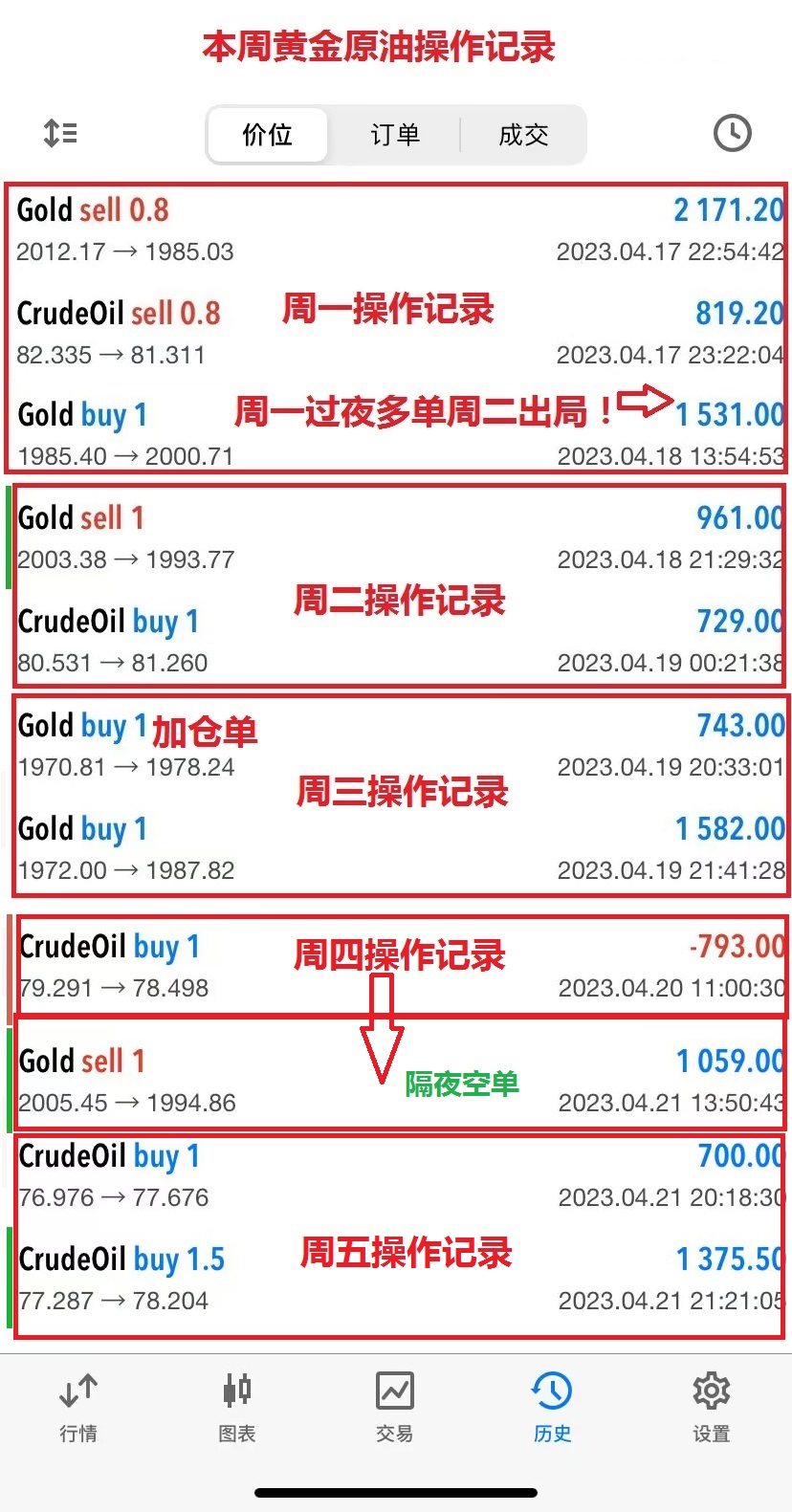Screen dimensions: 792x1512
Task: Open the clock date range picker
Action: pos(733,133)
